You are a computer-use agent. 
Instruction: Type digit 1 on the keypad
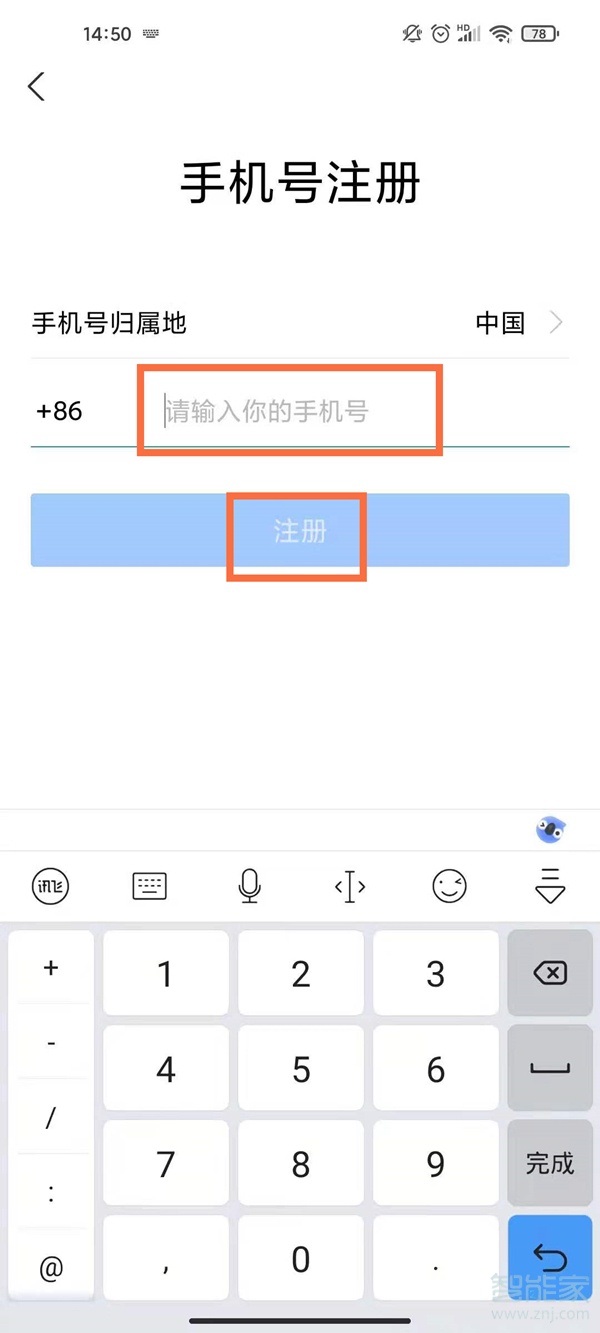(x=166, y=973)
